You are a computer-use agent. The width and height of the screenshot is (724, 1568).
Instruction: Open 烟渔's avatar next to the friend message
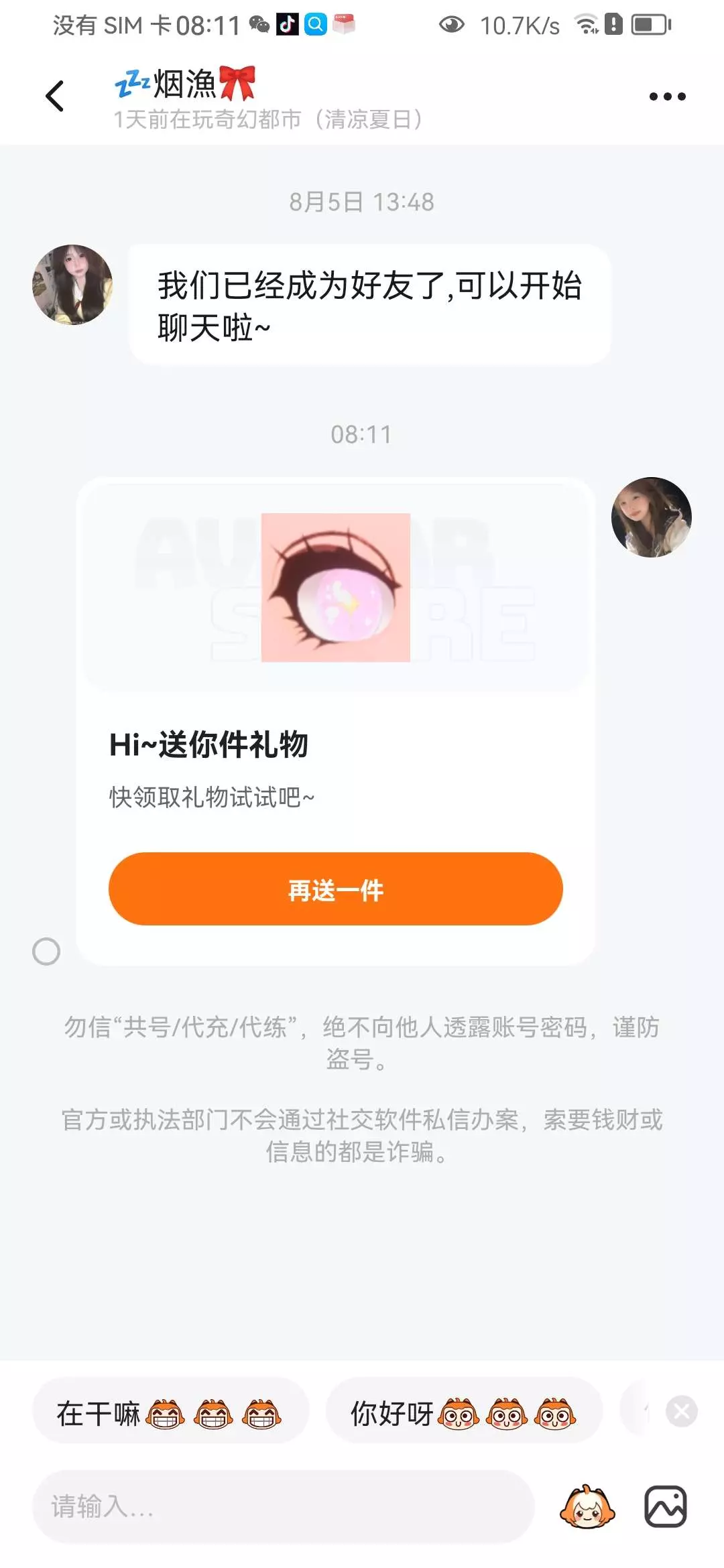point(72,285)
